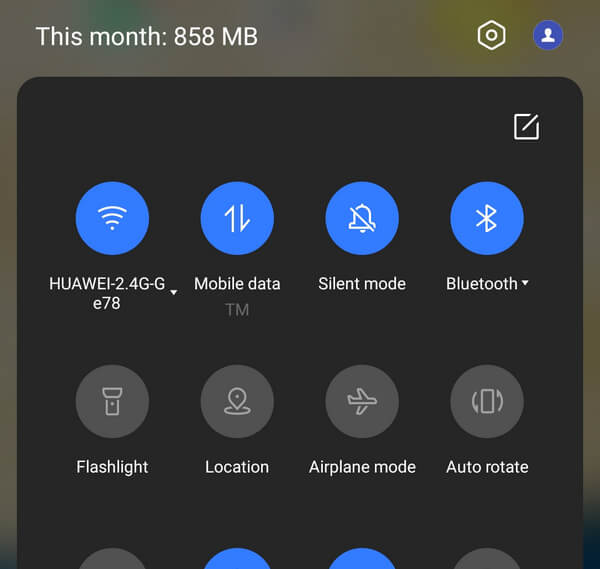Screen dimensions: 600x569
Task: Toggle Auto rotate on
Action: [487, 402]
